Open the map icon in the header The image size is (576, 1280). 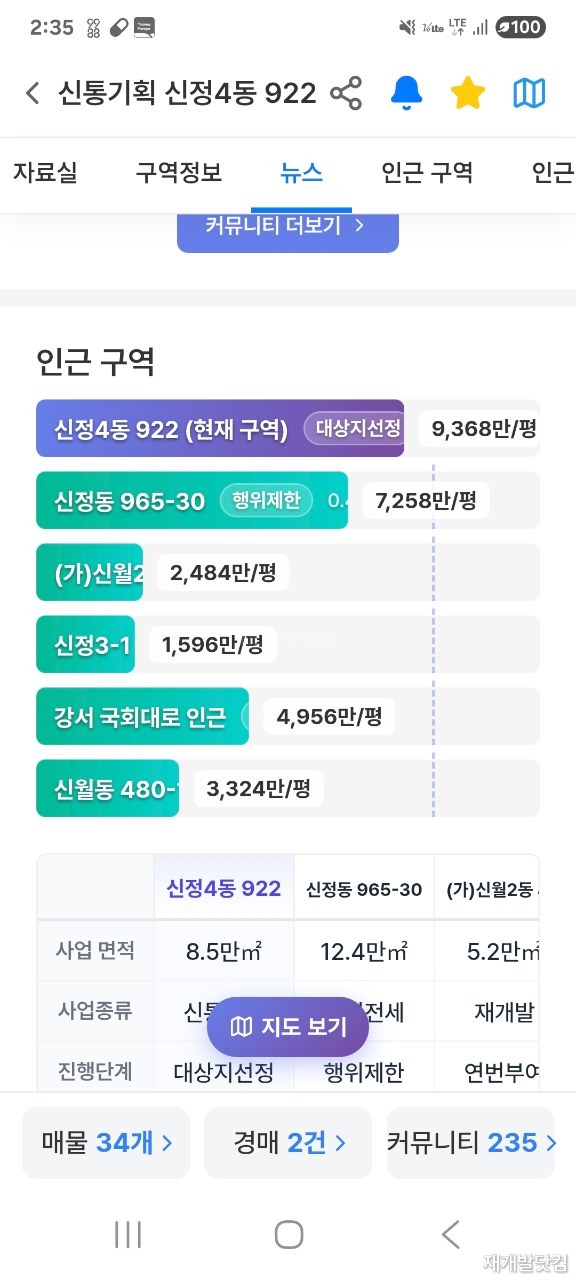coord(529,94)
